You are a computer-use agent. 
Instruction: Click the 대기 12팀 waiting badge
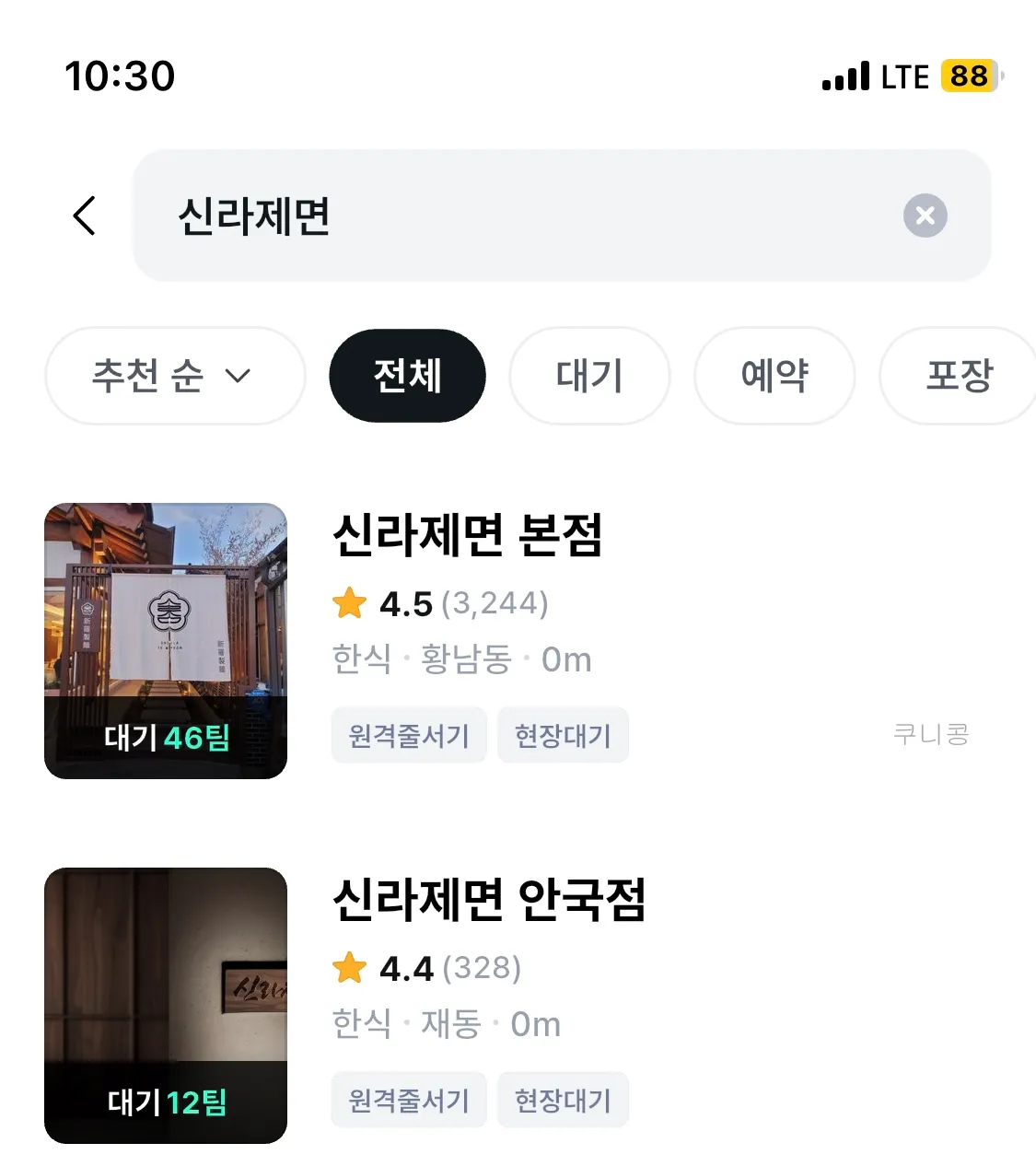pyautogui.click(x=167, y=1101)
